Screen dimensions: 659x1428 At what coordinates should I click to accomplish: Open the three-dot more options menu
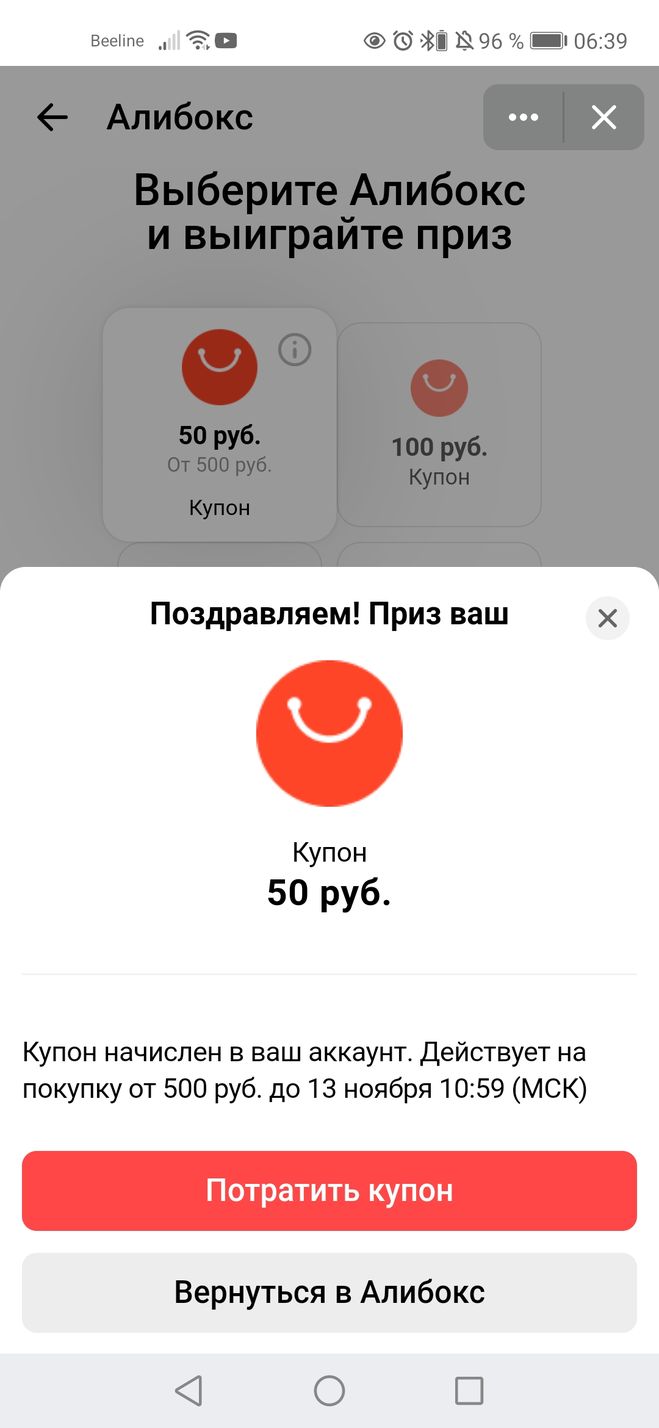(523, 118)
